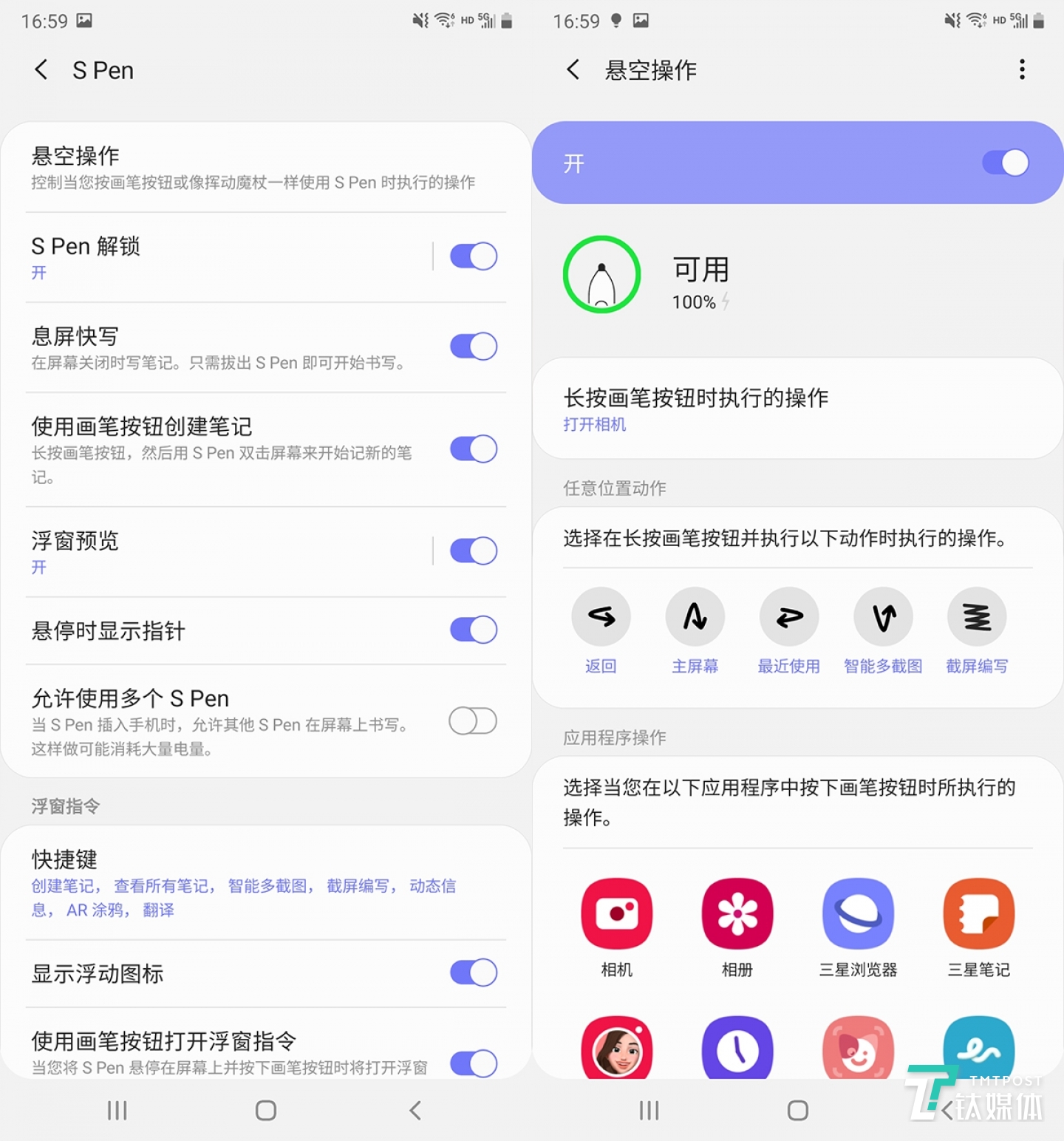This screenshot has height=1141, width=1064.
Task: Open 相机 app actions
Action: (617, 914)
